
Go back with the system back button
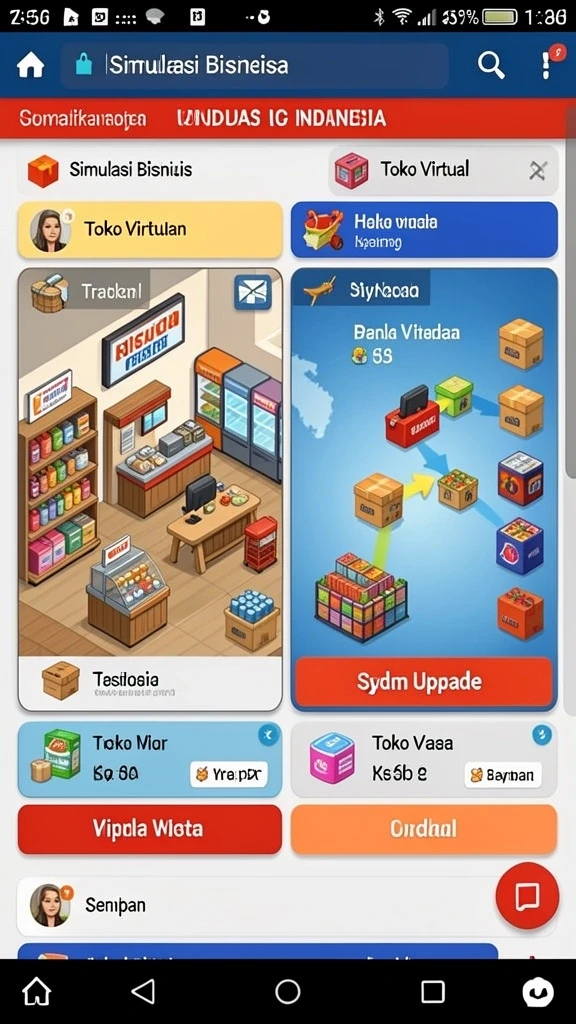tap(143, 991)
